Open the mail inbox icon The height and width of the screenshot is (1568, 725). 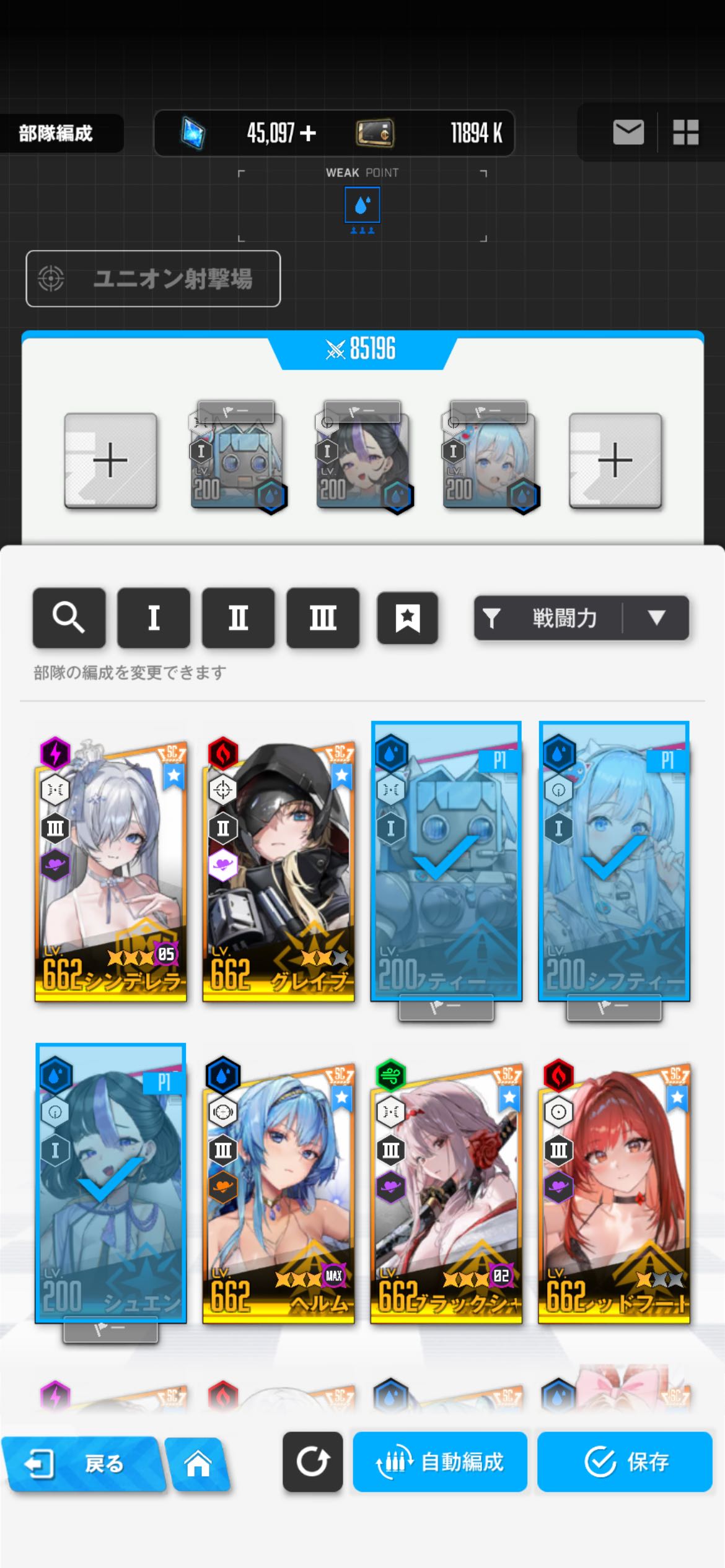(628, 133)
